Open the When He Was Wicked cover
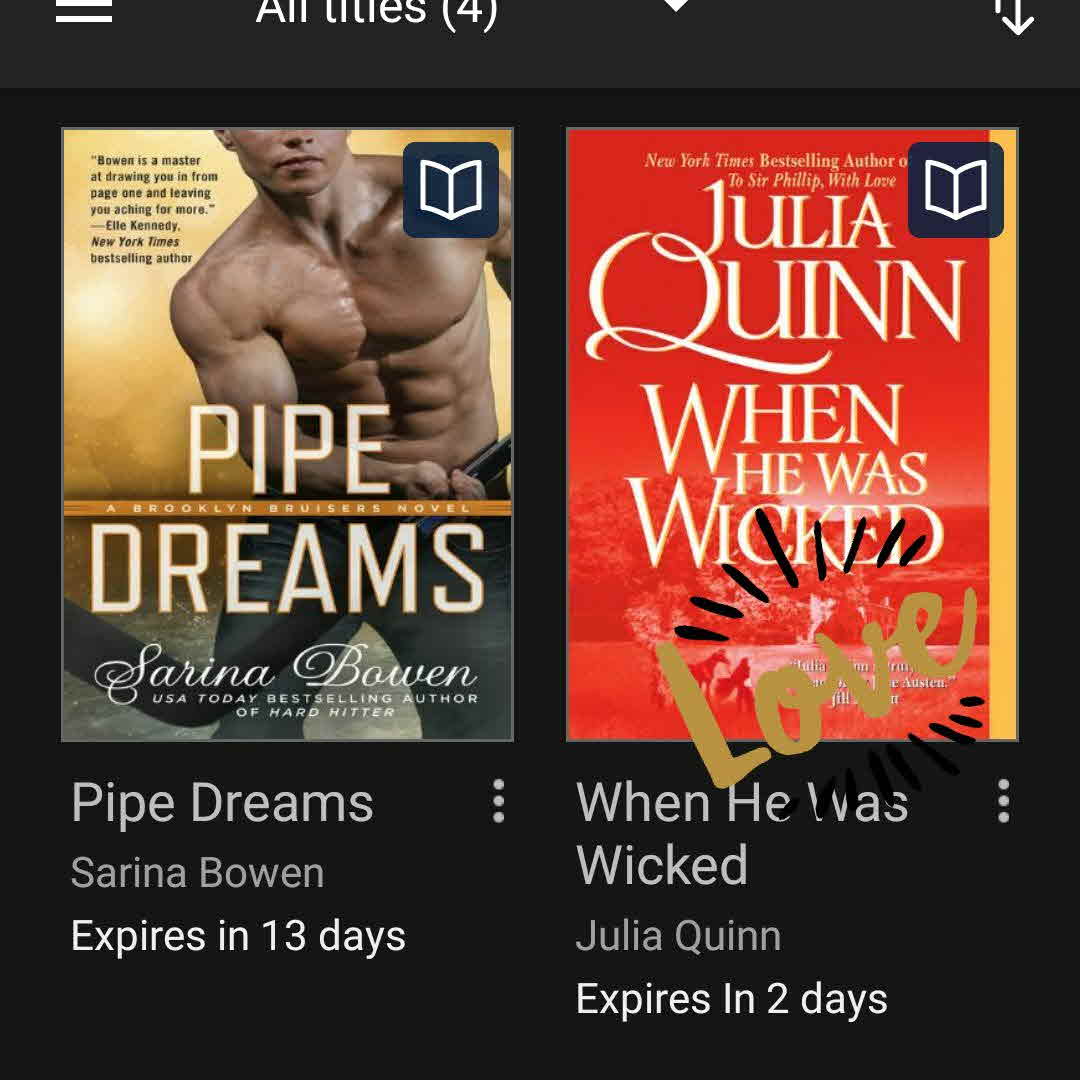This screenshot has width=1080, height=1080. click(x=792, y=435)
